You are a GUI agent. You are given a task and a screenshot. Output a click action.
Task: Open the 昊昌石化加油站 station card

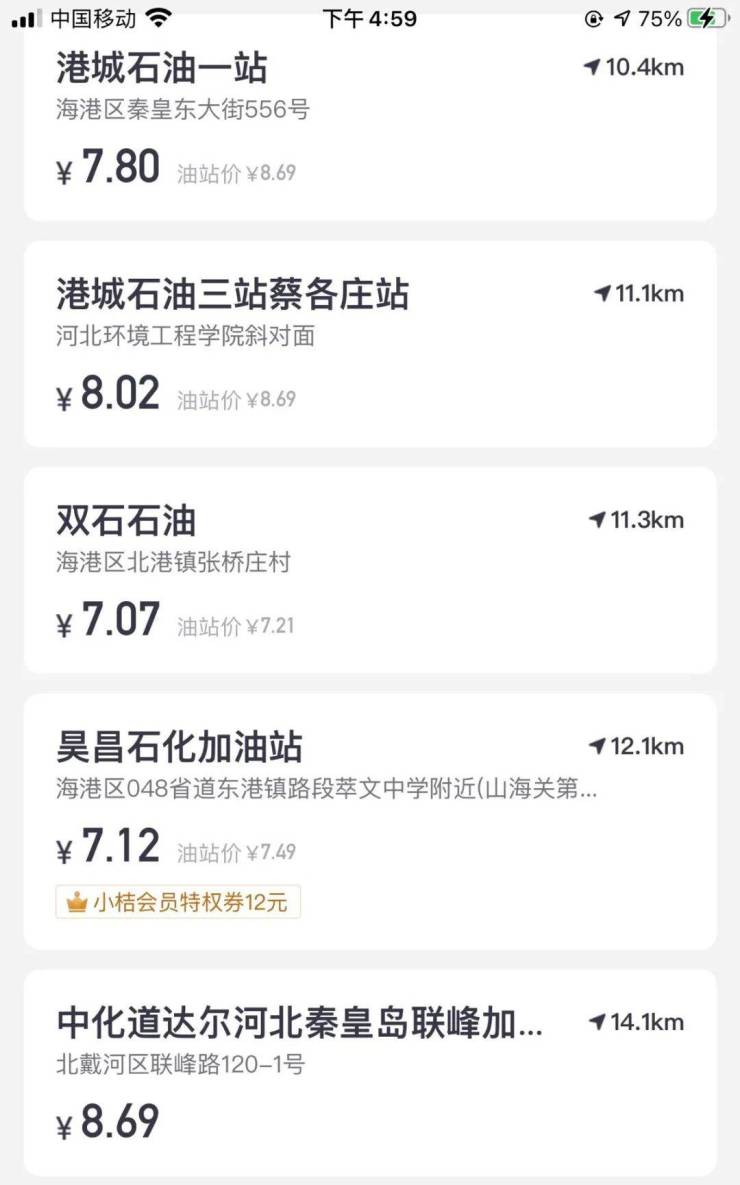369,820
